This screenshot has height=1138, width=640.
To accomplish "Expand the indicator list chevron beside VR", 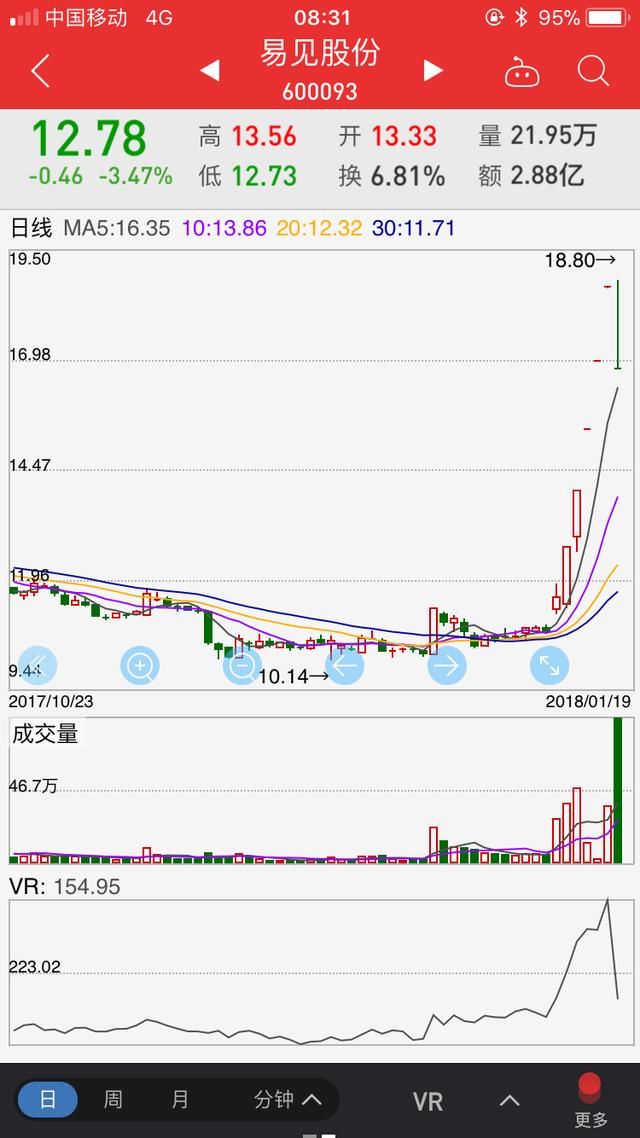I will [509, 1100].
